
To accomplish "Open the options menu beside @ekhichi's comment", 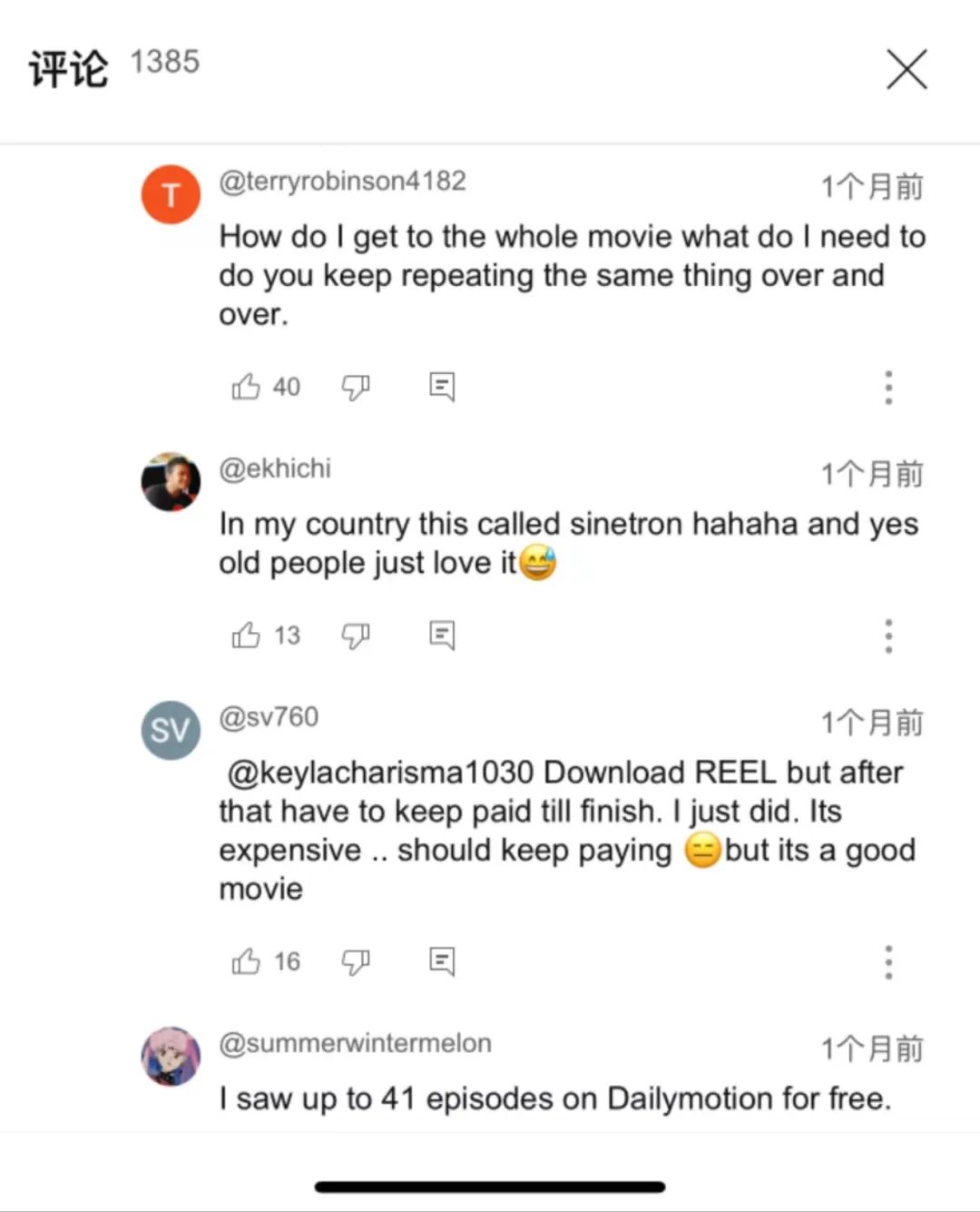I will click(x=887, y=636).
